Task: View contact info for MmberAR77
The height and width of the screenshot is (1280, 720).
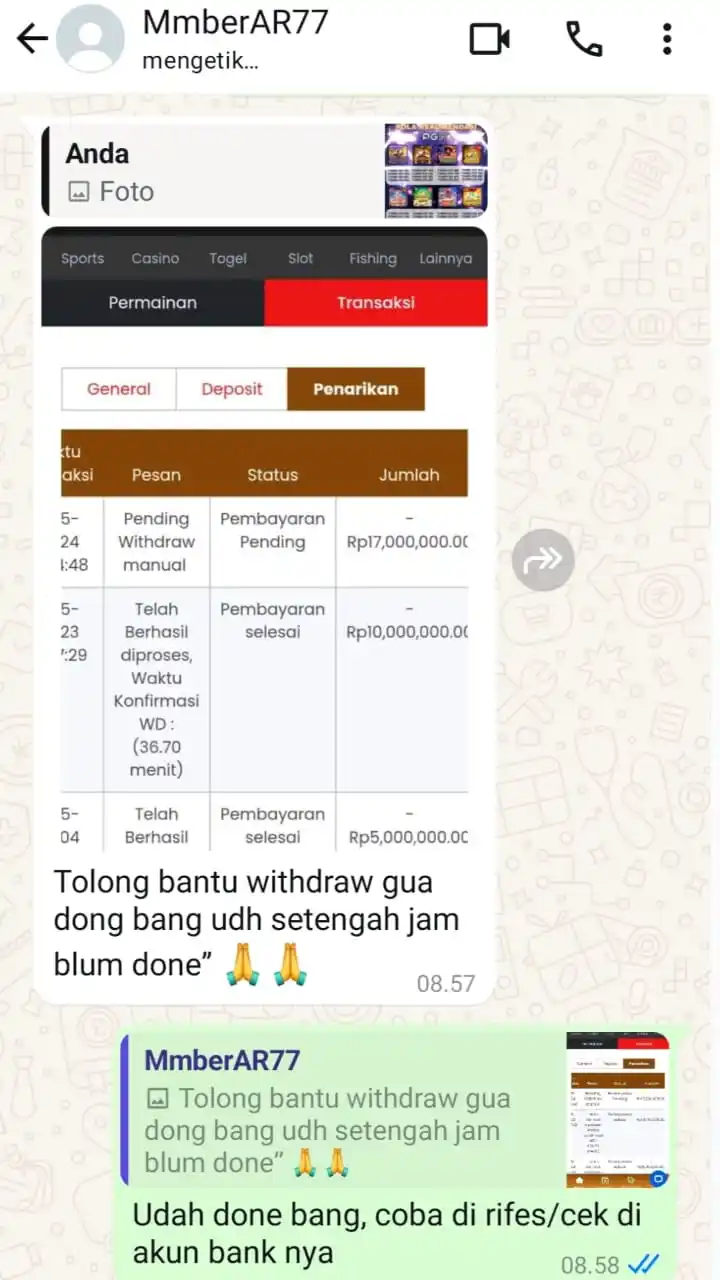Action: click(x=235, y=38)
